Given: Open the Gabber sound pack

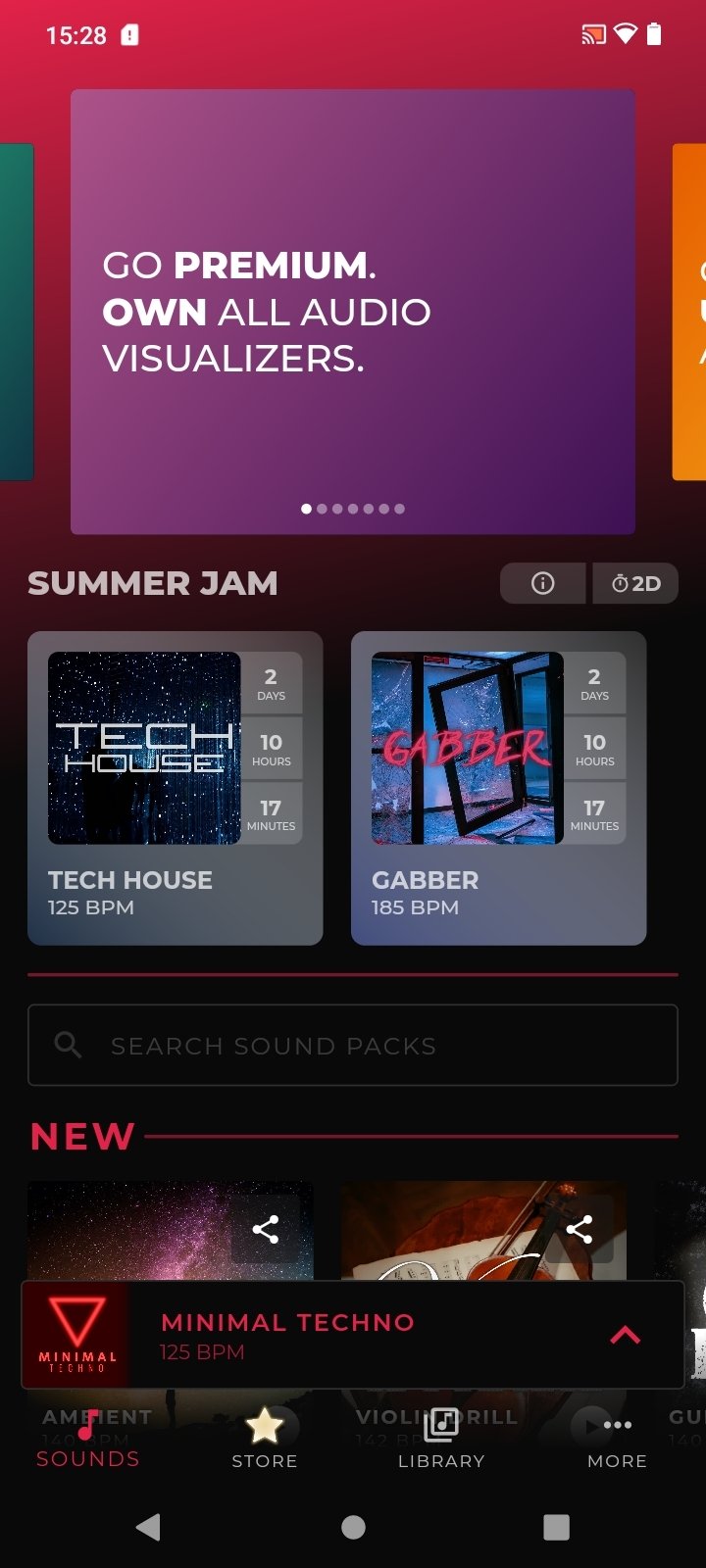Looking at the screenshot, I should click(498, 788).
